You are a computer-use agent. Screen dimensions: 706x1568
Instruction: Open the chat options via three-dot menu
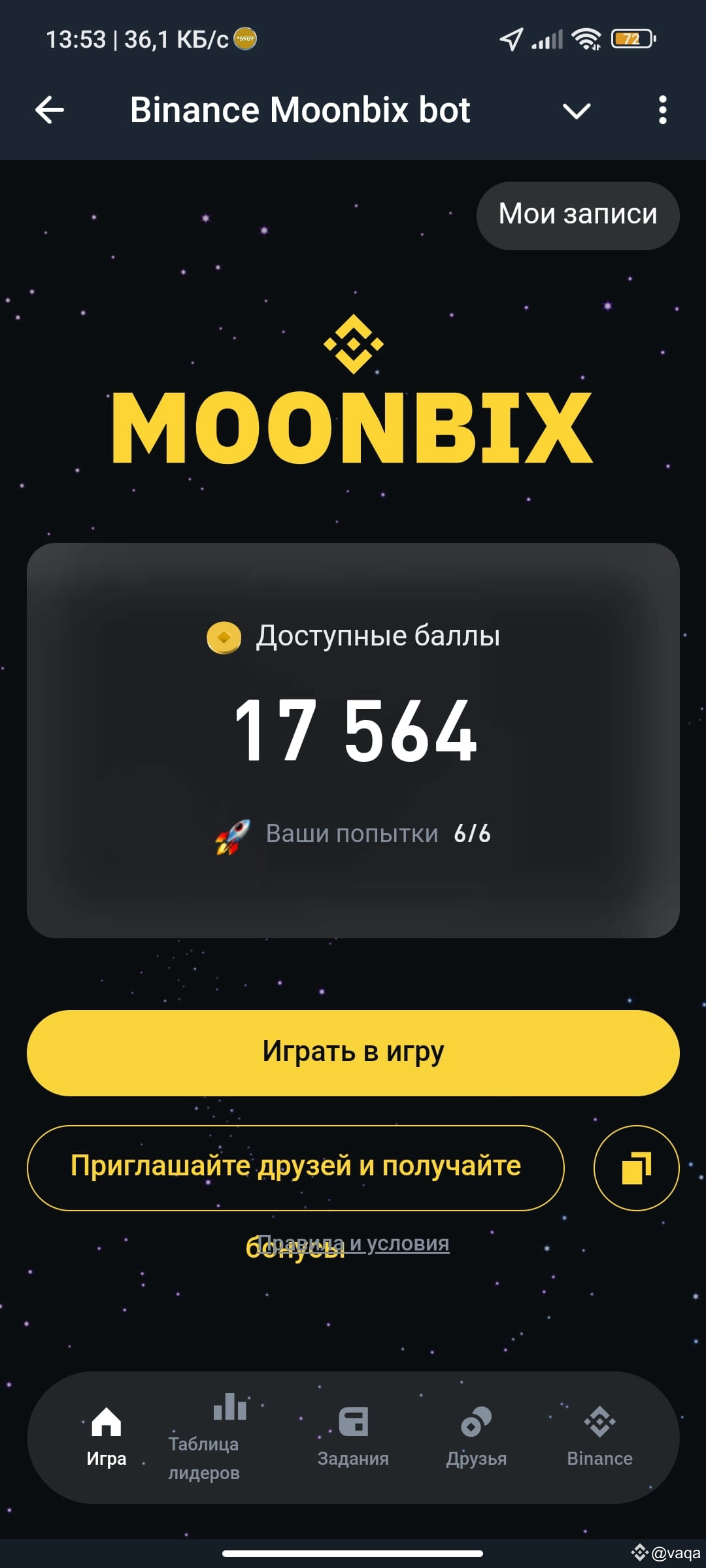[x=663, y=110]
